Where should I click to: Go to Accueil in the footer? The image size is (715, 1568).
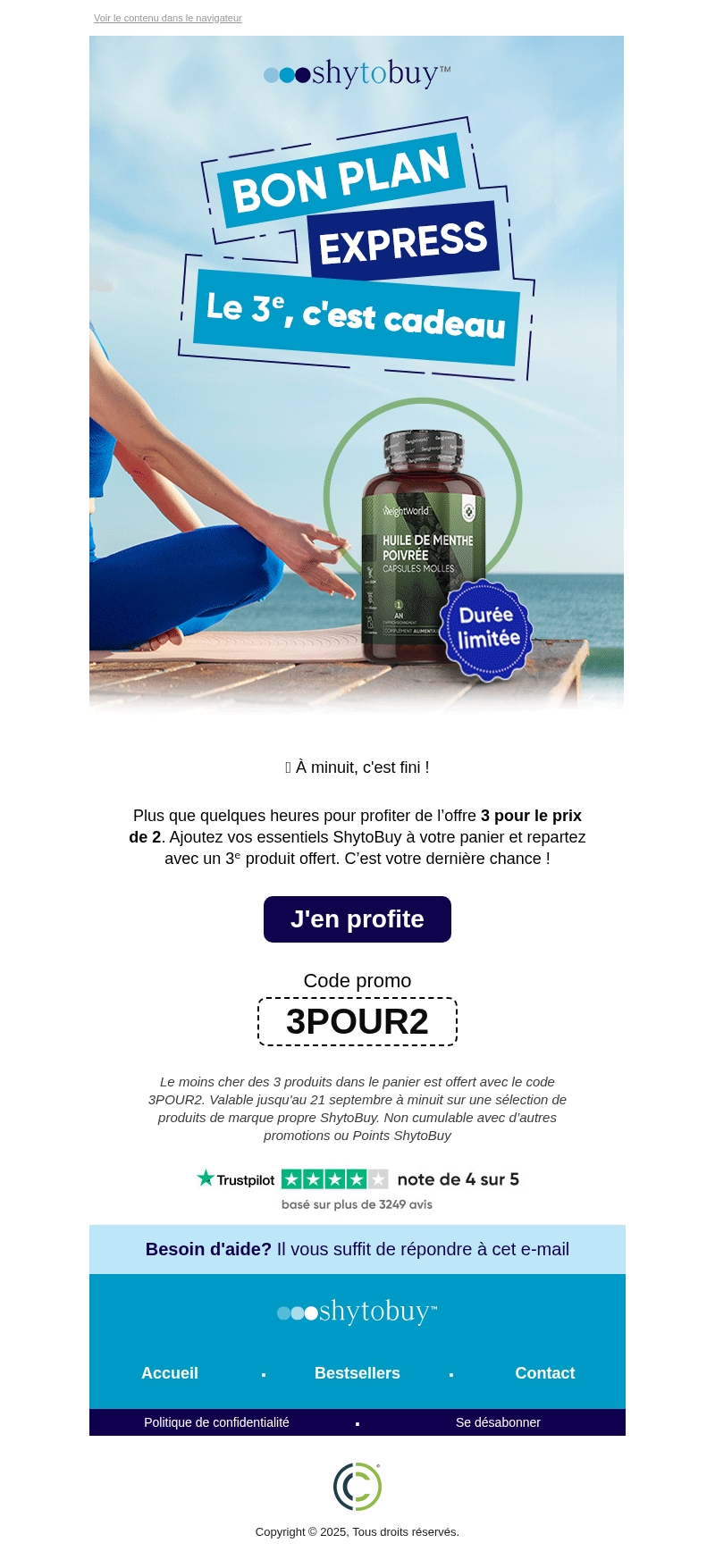[x=170, y=1373]
